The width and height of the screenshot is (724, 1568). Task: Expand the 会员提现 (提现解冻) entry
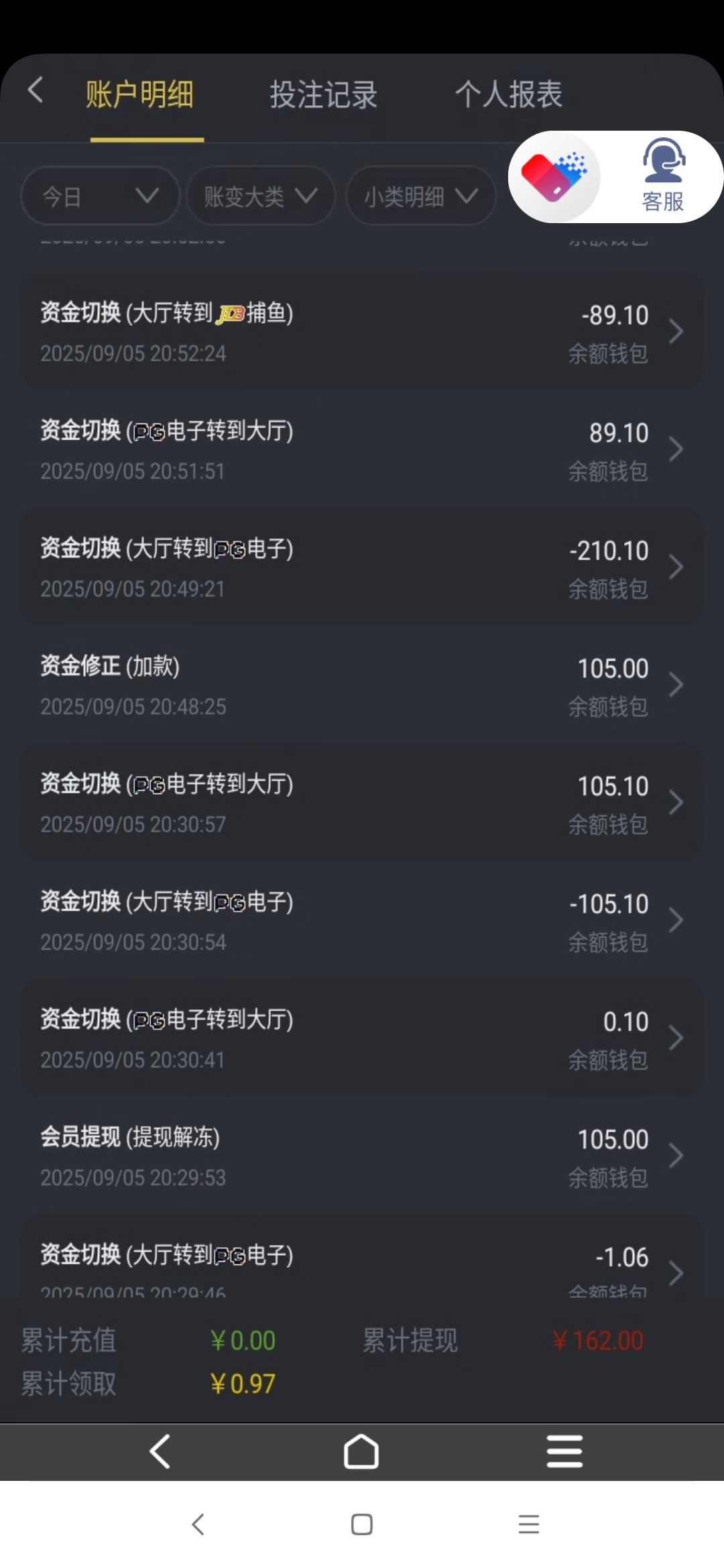362,1156
